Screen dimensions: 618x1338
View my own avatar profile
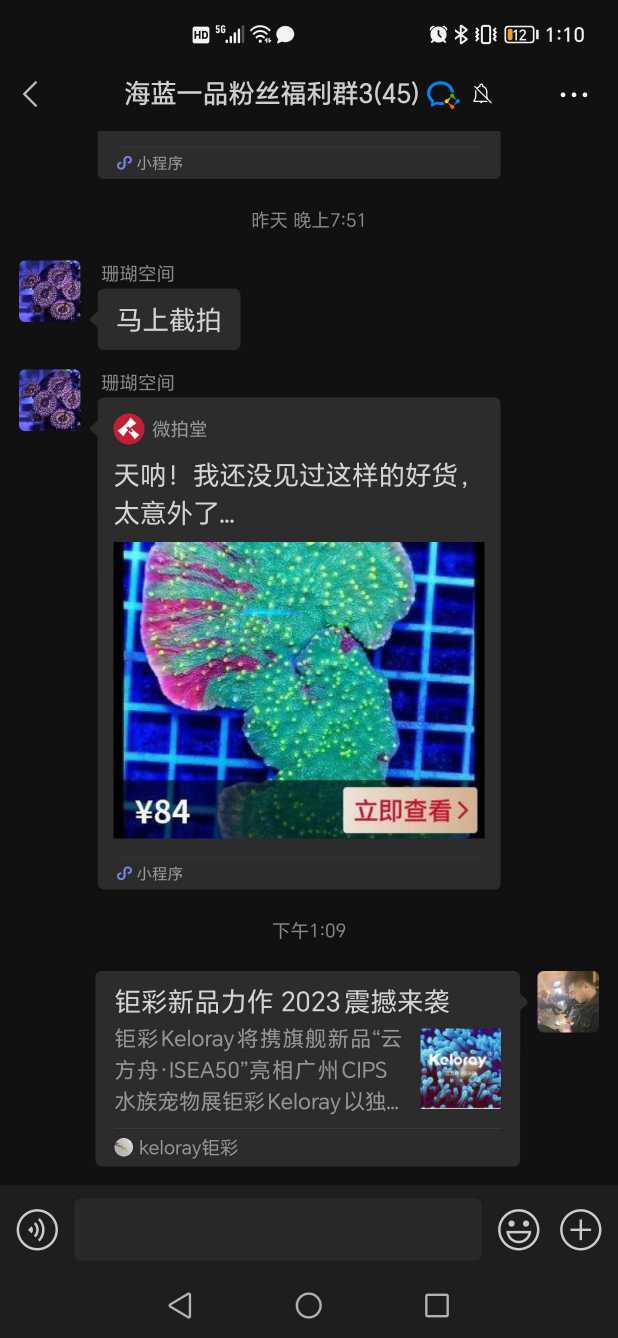point(568,1001)
